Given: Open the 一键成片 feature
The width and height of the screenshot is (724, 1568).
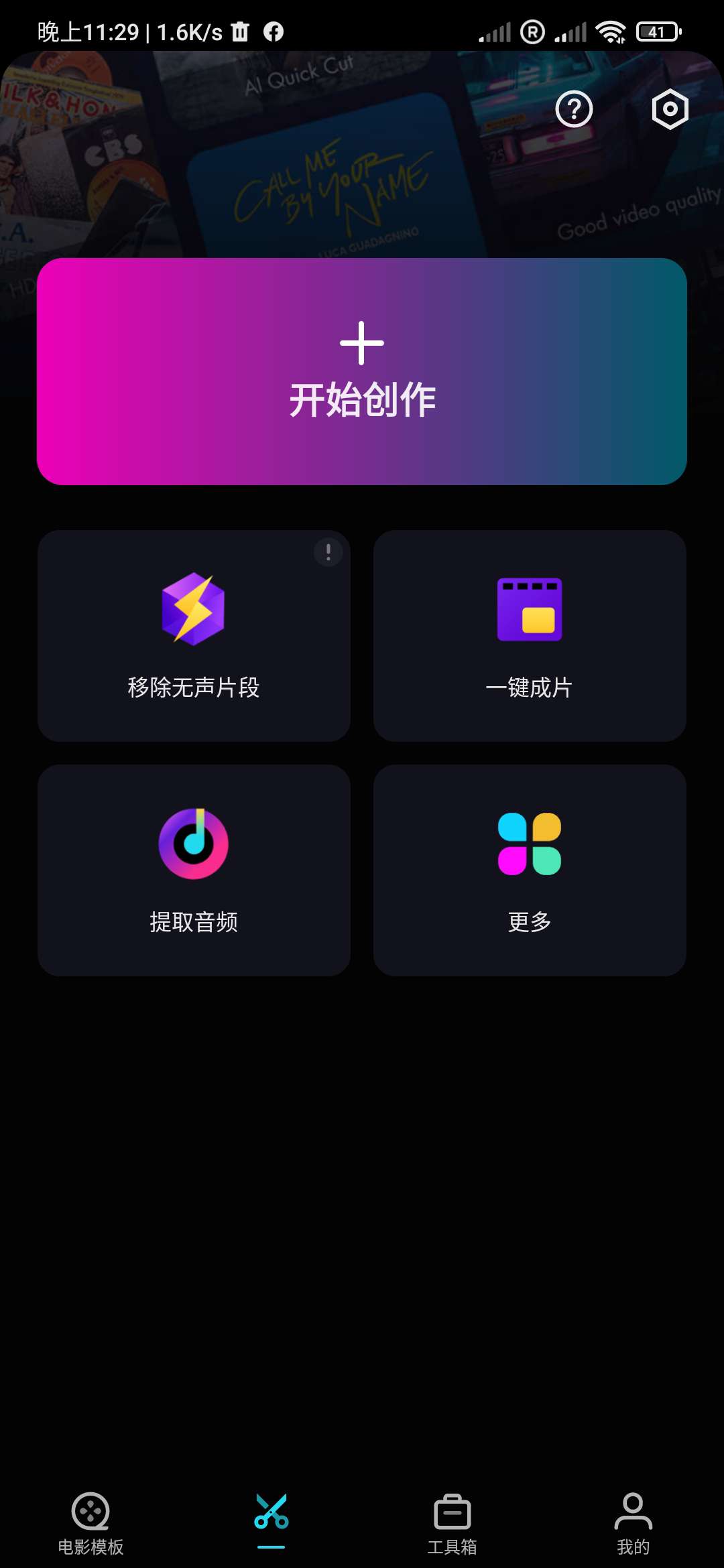Looking at the screenshot, I should pos(530,635).
